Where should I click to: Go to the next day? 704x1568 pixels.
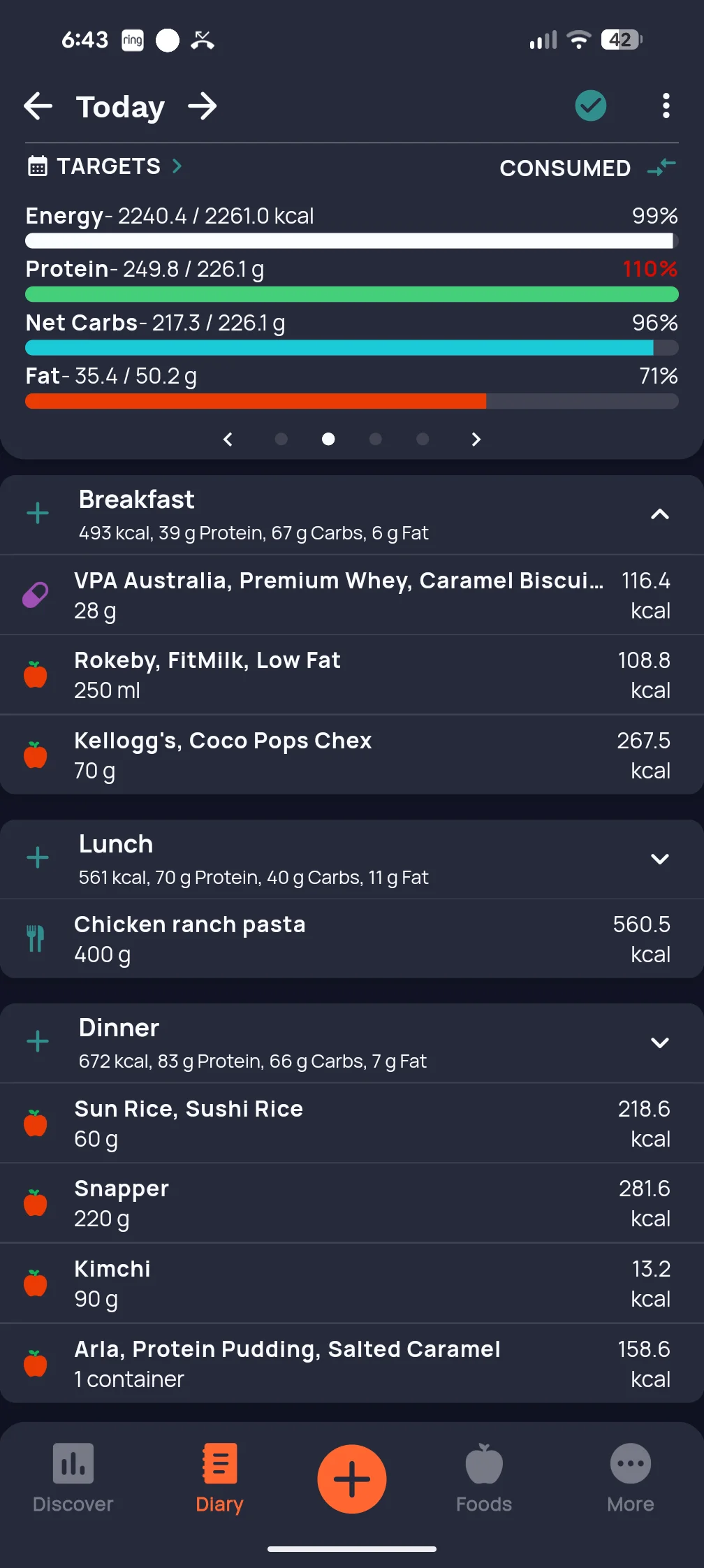tap(203, 106)
